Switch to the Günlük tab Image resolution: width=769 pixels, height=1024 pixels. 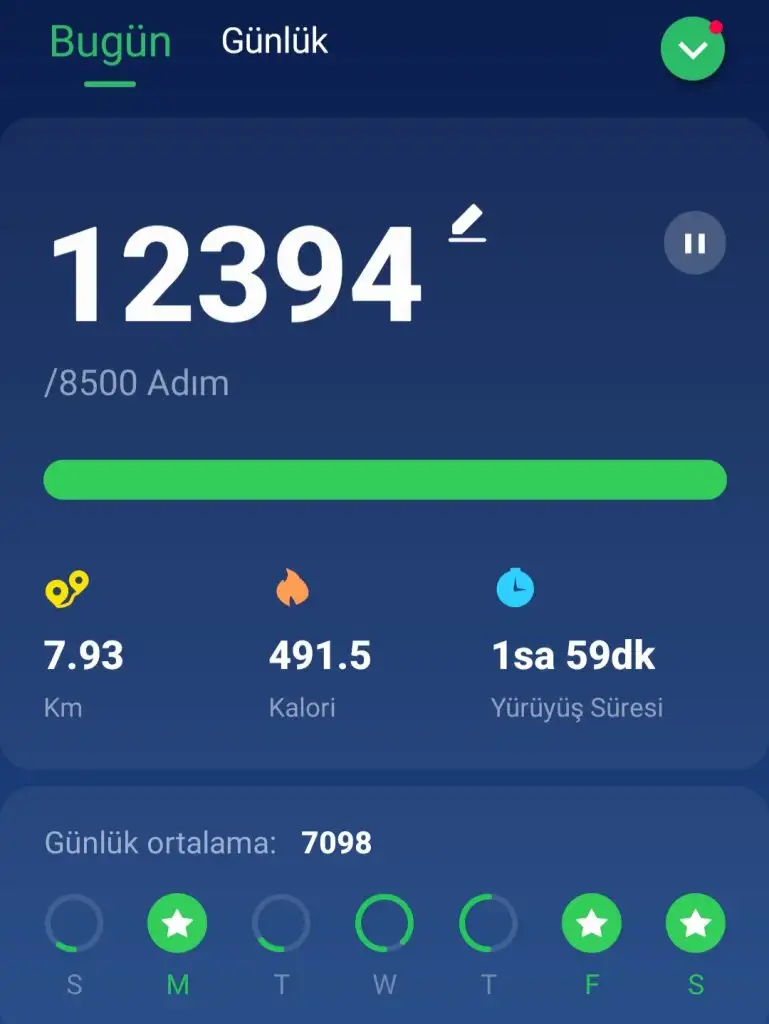click(274, 41)
